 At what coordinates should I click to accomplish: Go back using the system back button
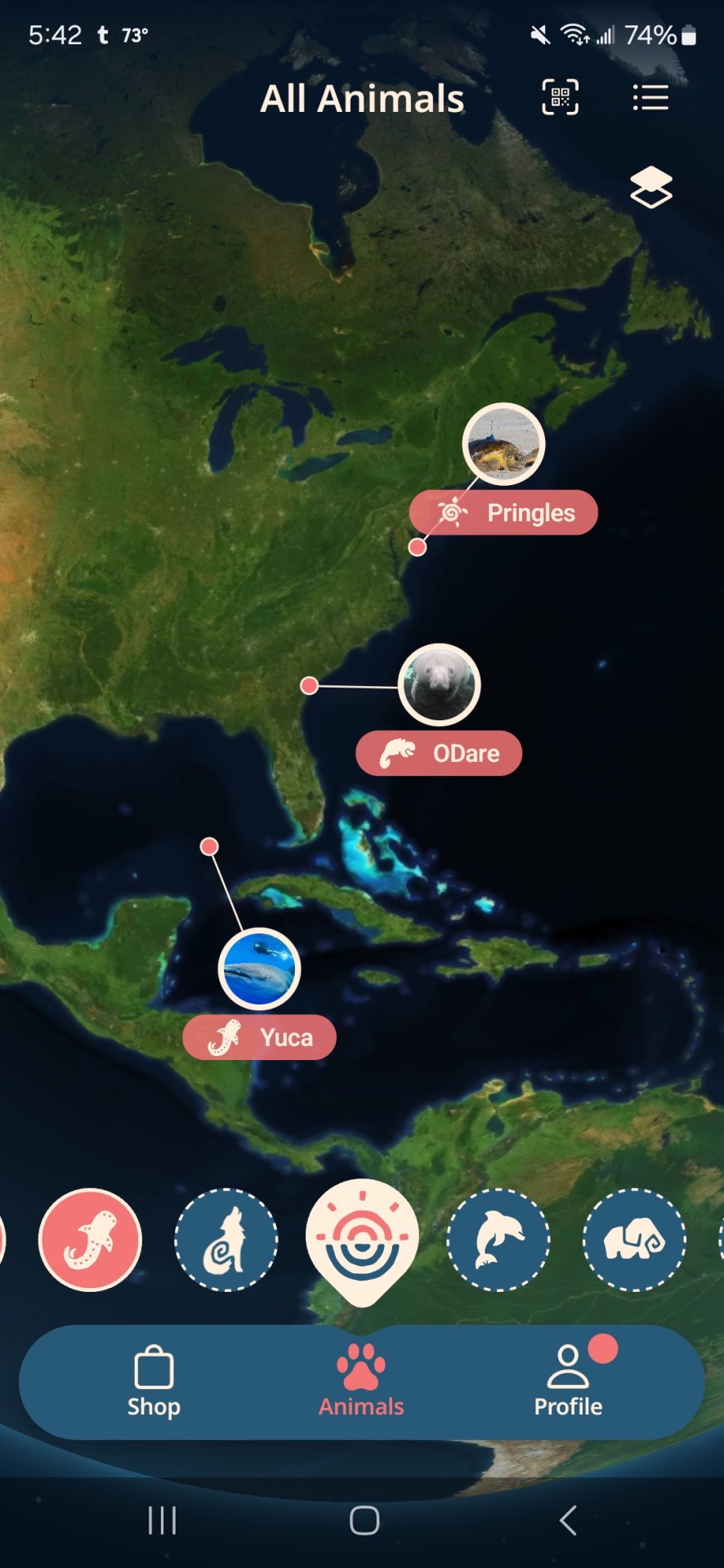coord(568,1521)
